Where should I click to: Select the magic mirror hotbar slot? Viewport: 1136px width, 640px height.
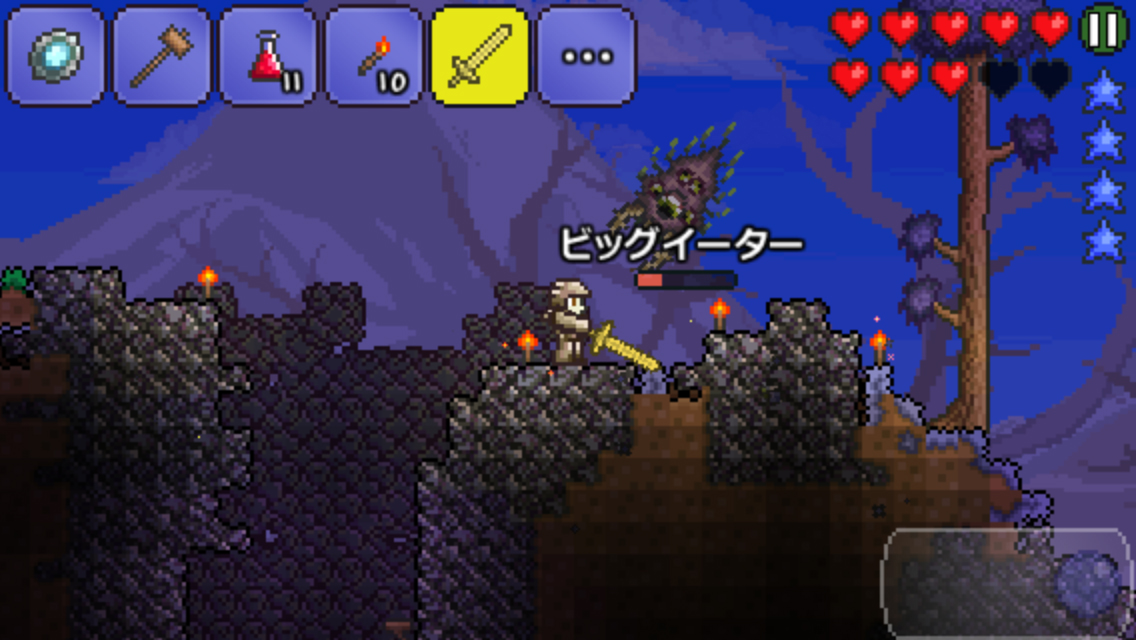pyautogui.click(x=56, y=57)
